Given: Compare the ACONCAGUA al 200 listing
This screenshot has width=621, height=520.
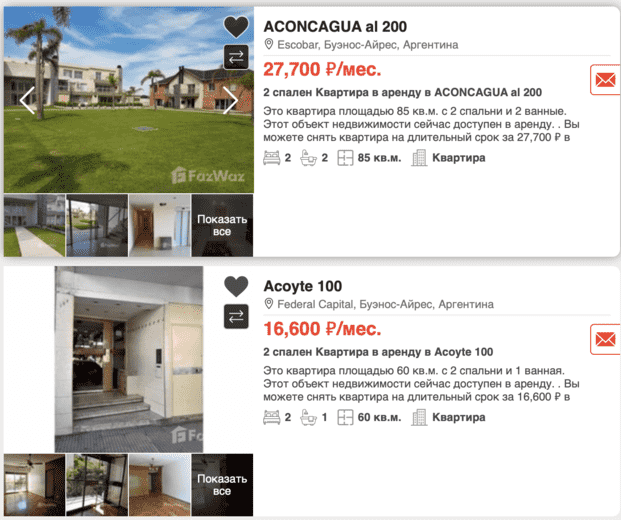Looking at the screenshot, I should click(236, 57).
